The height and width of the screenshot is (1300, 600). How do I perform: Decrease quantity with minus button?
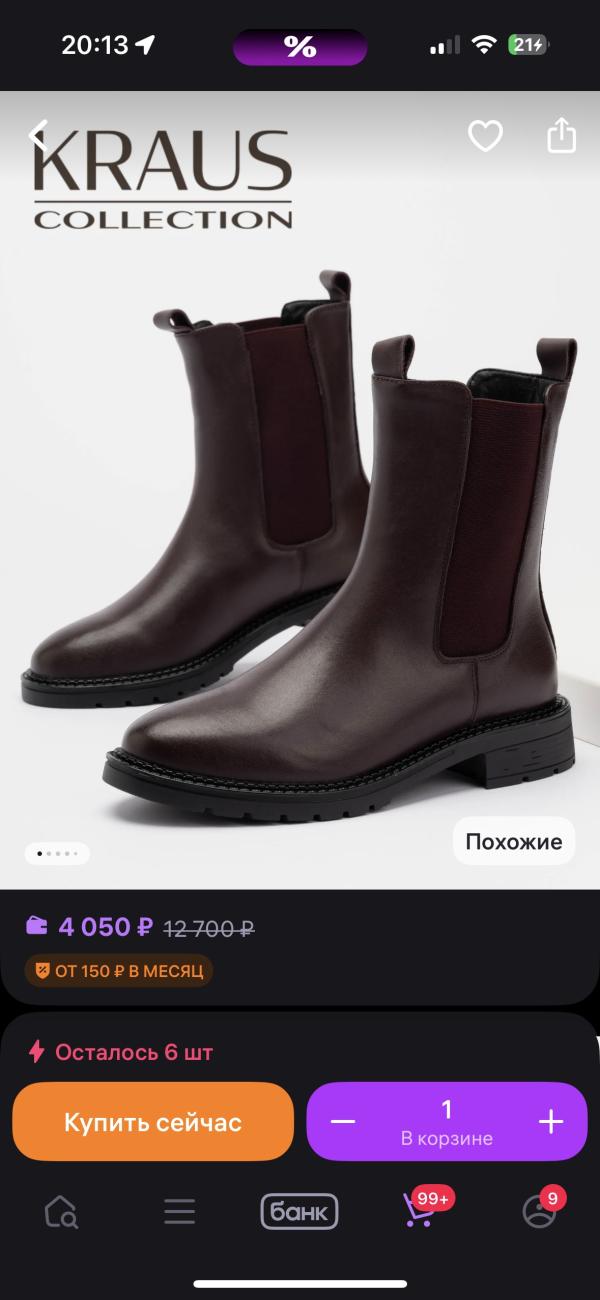click(343, 1122)
